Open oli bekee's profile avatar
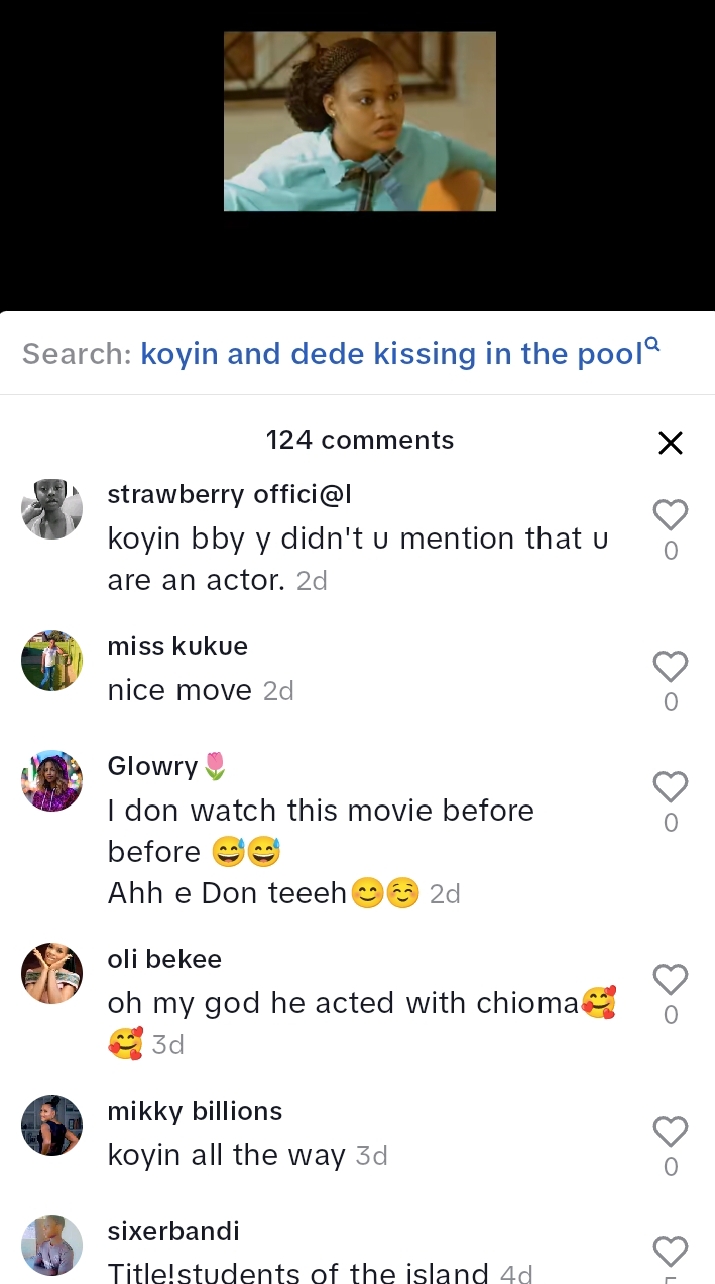This screenshot has height=1284, width=715. 52,973
